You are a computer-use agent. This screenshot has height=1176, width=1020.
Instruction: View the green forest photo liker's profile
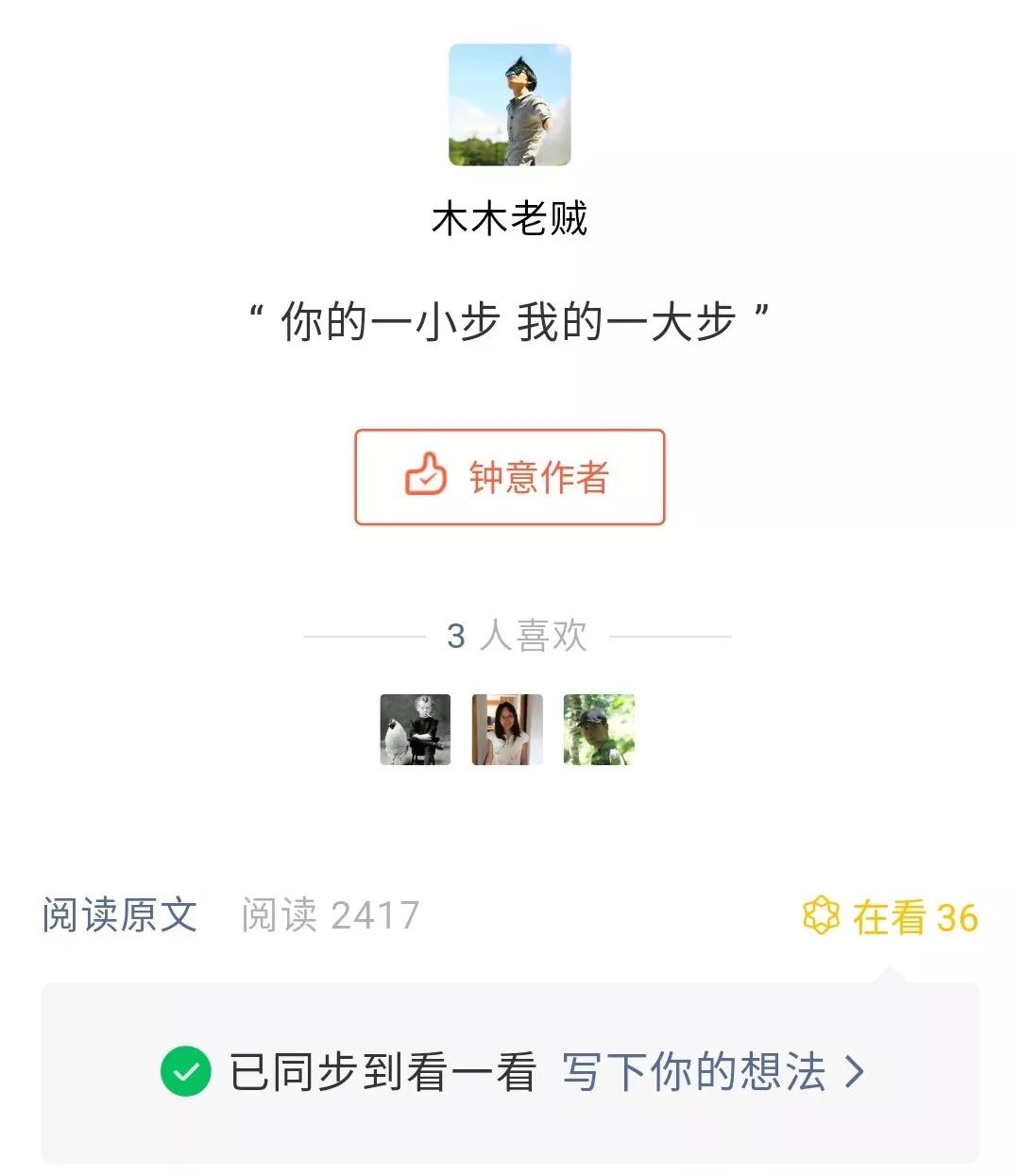tap(599, 729)
